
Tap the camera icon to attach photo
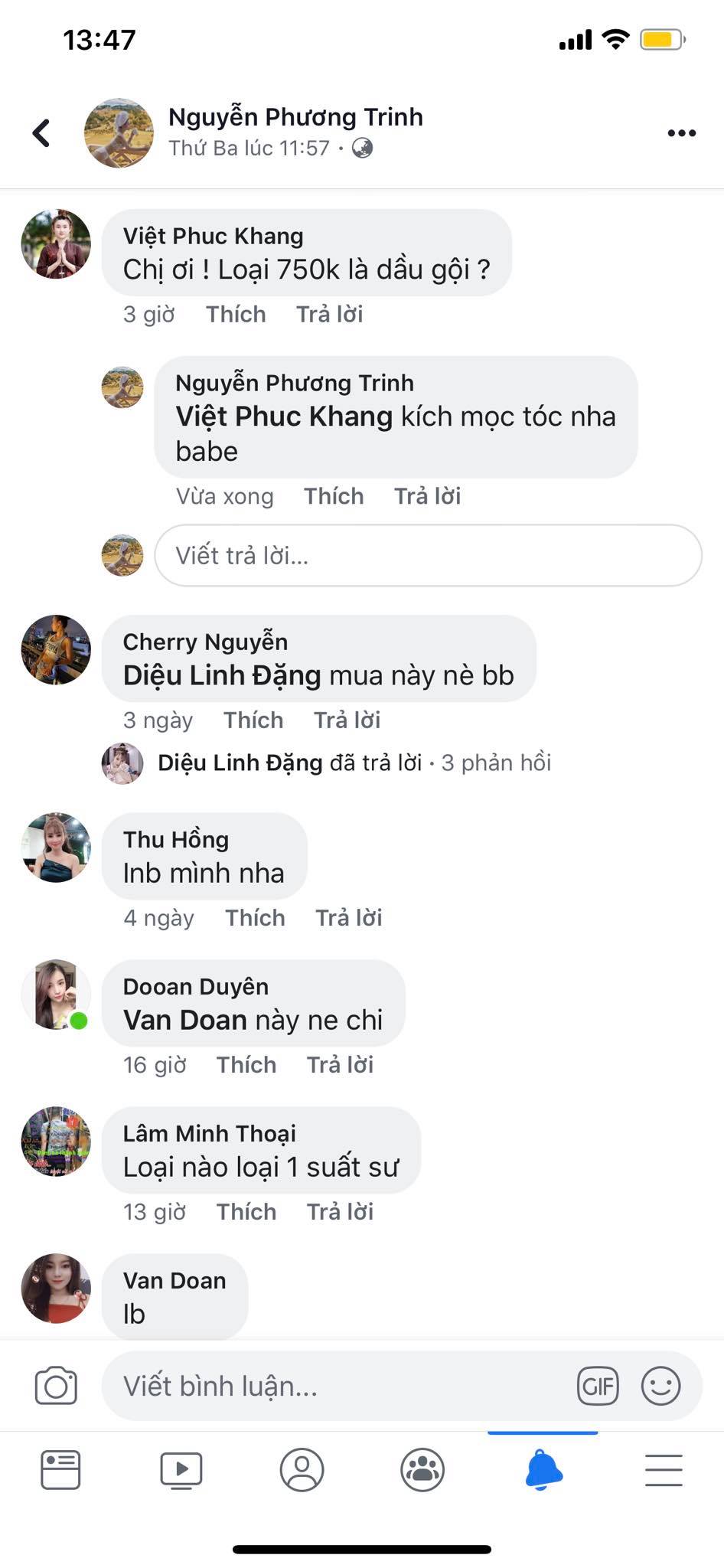(56, 1386)
